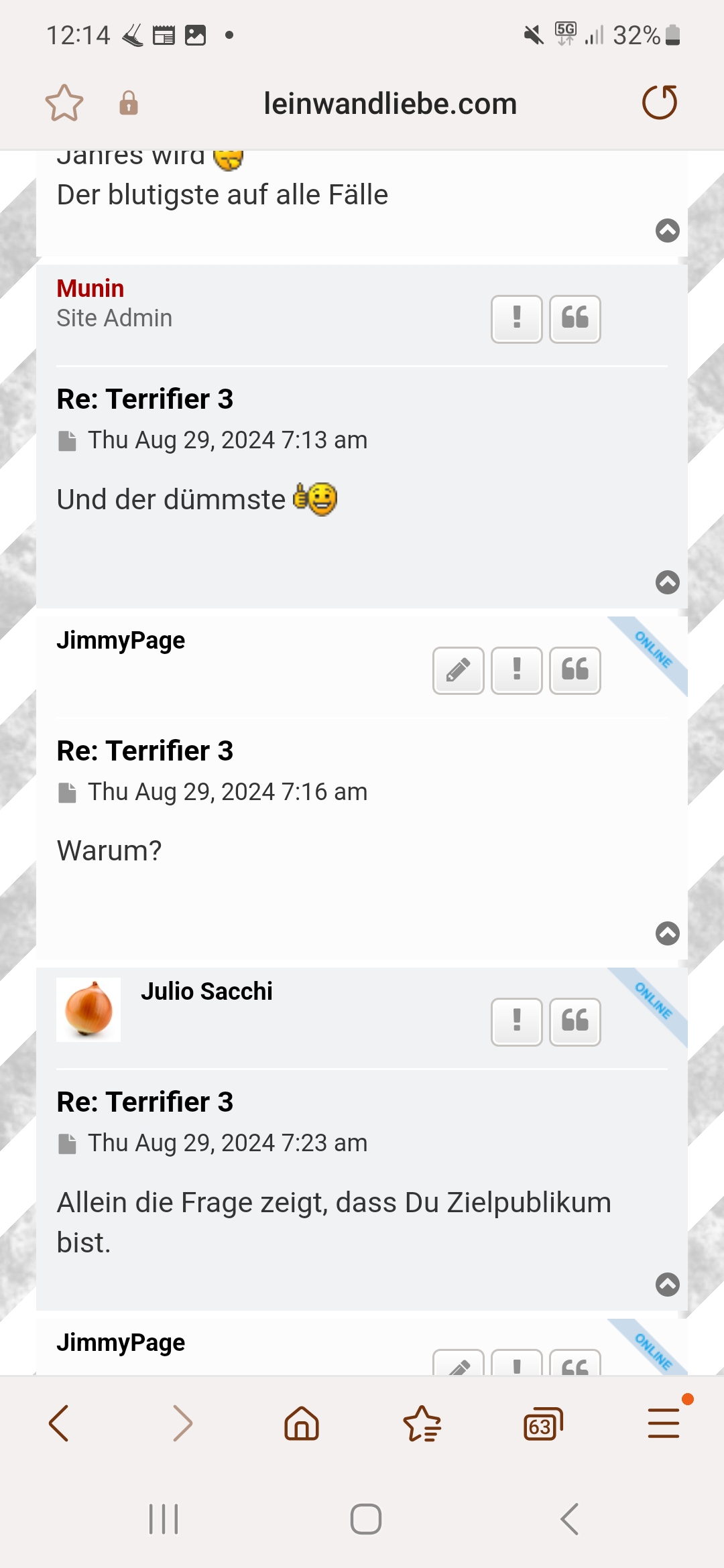Open Julio Sacchi's onion avatar
The height and width of the screenshot is (1568, 724).
pyautogui.click(x=88, y=1009)
